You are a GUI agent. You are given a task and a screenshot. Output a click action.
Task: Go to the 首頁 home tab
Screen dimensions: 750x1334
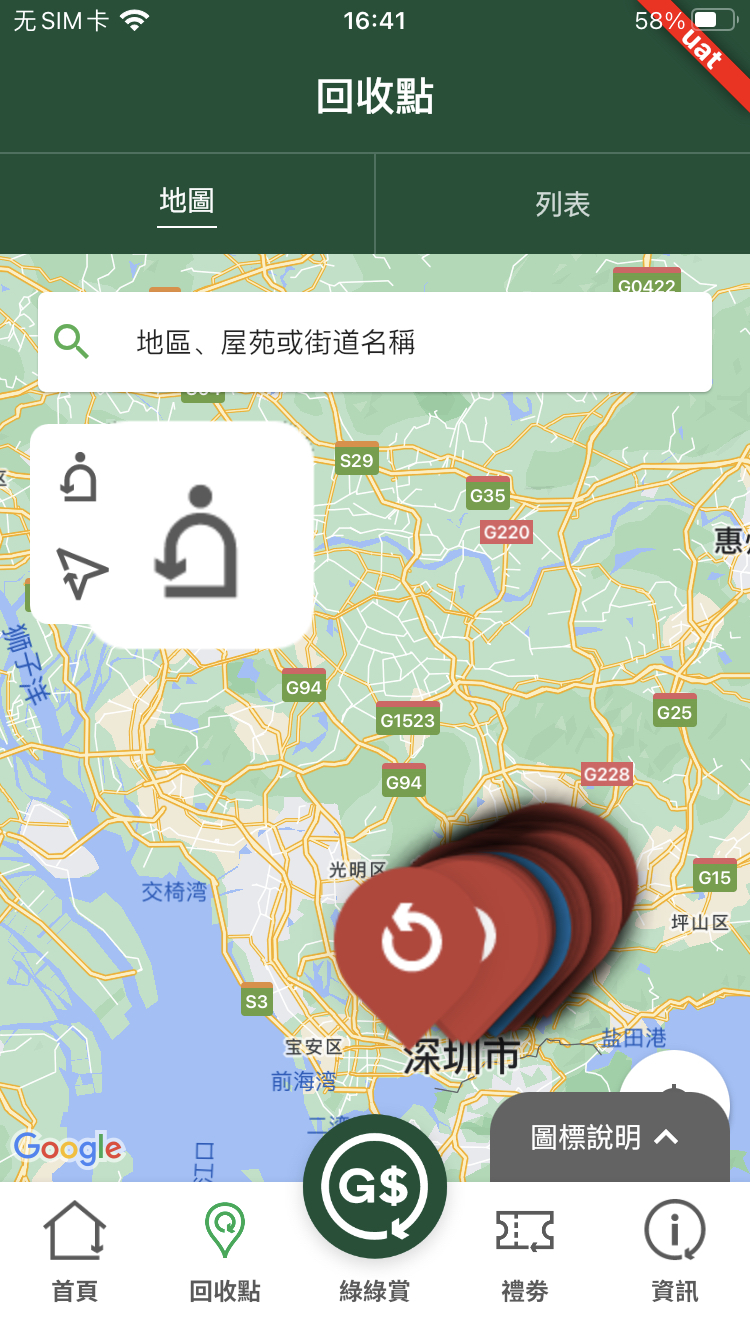(75, 1252)
